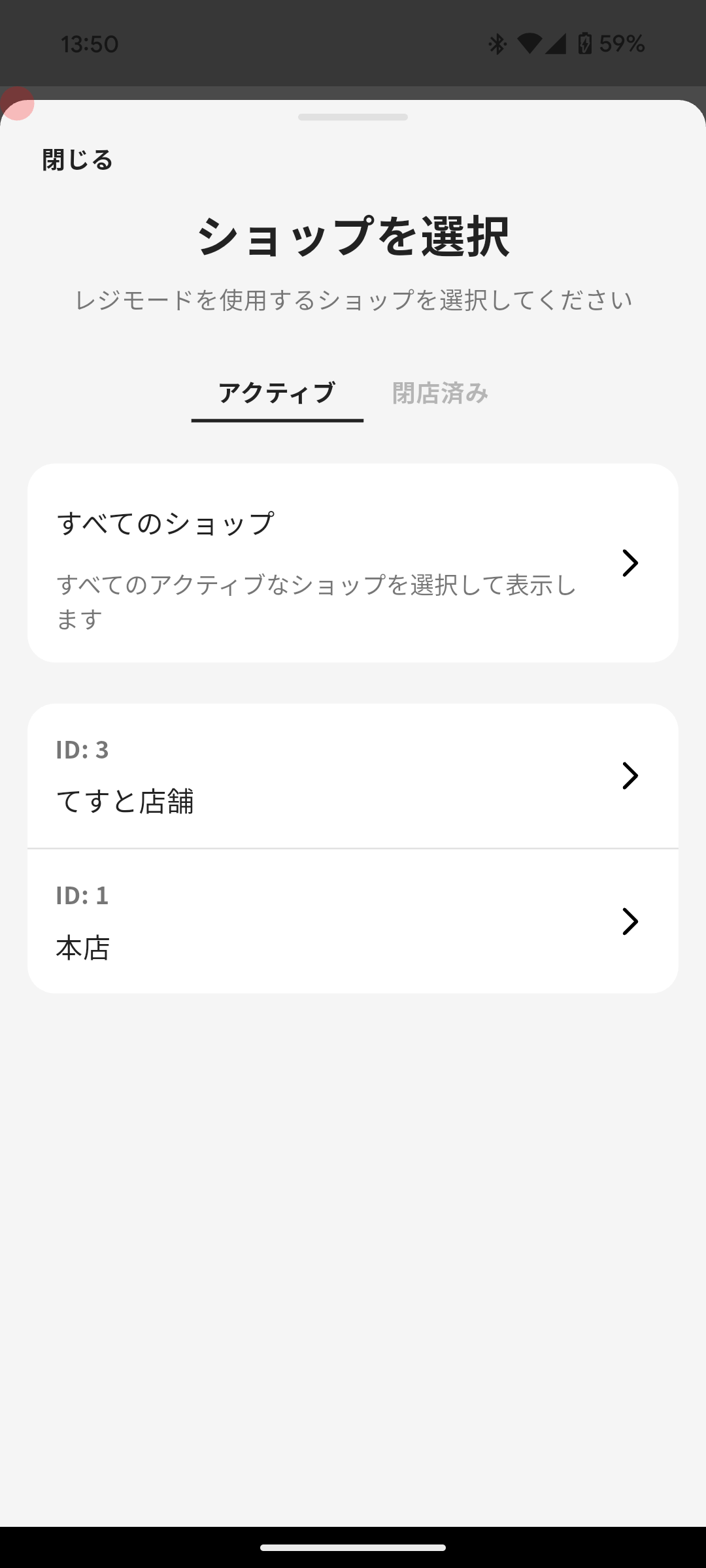Open すべてのショップ to view all shops
Viewport: 706px width, 1568px height.
353,563
